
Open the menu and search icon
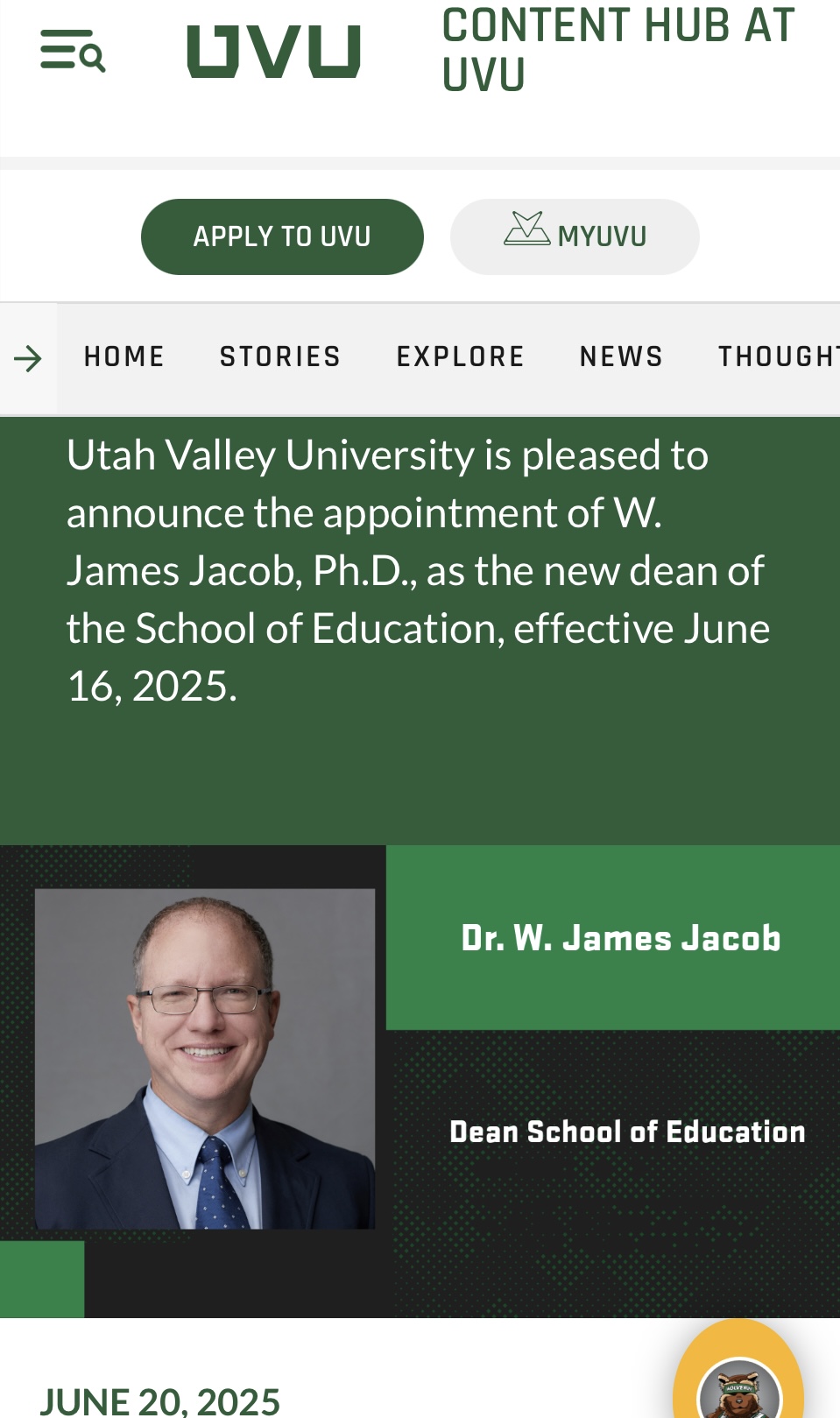(x=73, y=51)
